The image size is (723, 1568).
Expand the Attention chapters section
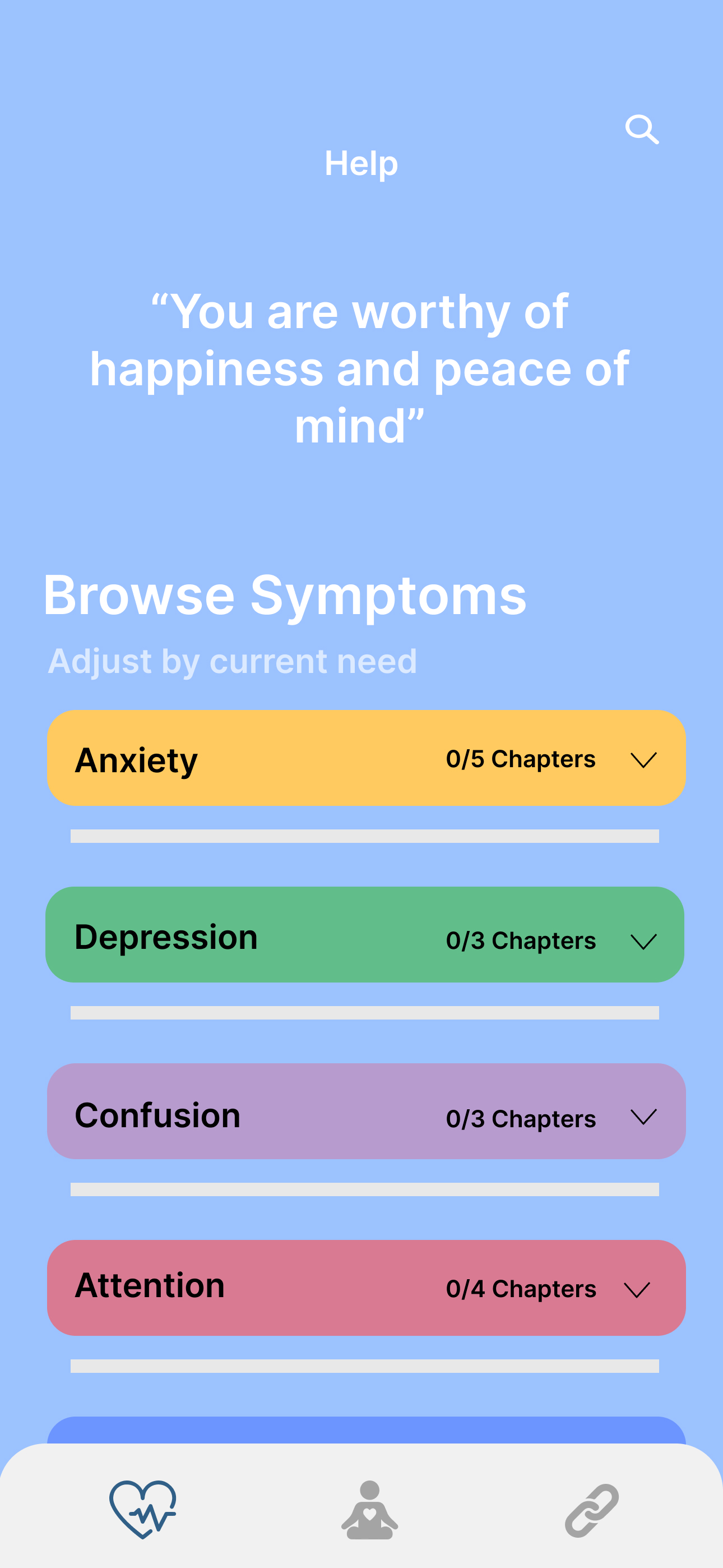click(637, 1289)
